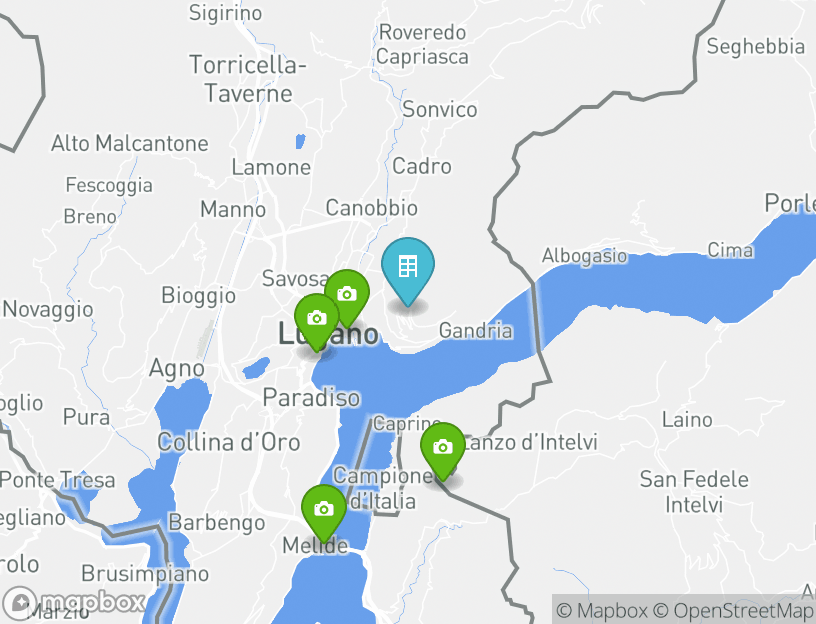Image resolution: width=816 pixels, height=624 pixels.
Task: Open the OpenStreetMap attribution link
Action: click(735, 611)
